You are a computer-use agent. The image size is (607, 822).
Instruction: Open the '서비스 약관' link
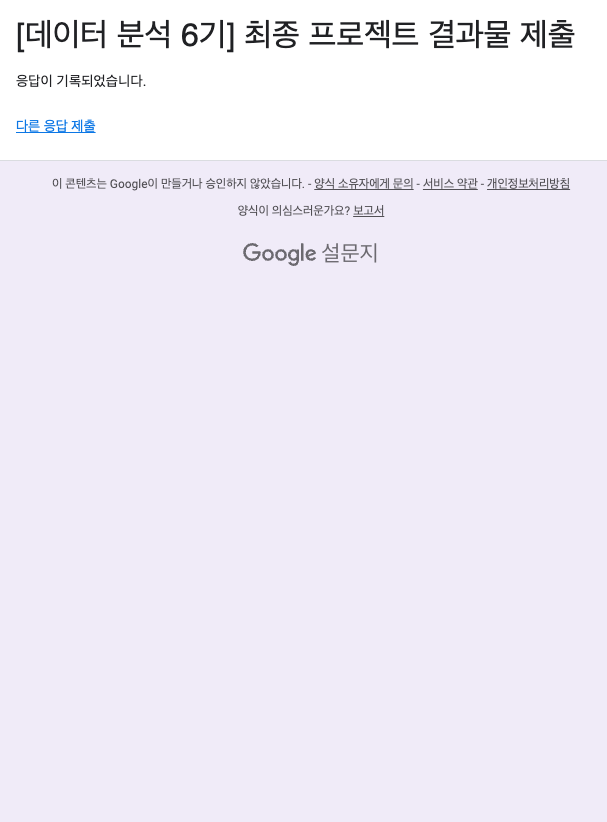tap(450, 184)
